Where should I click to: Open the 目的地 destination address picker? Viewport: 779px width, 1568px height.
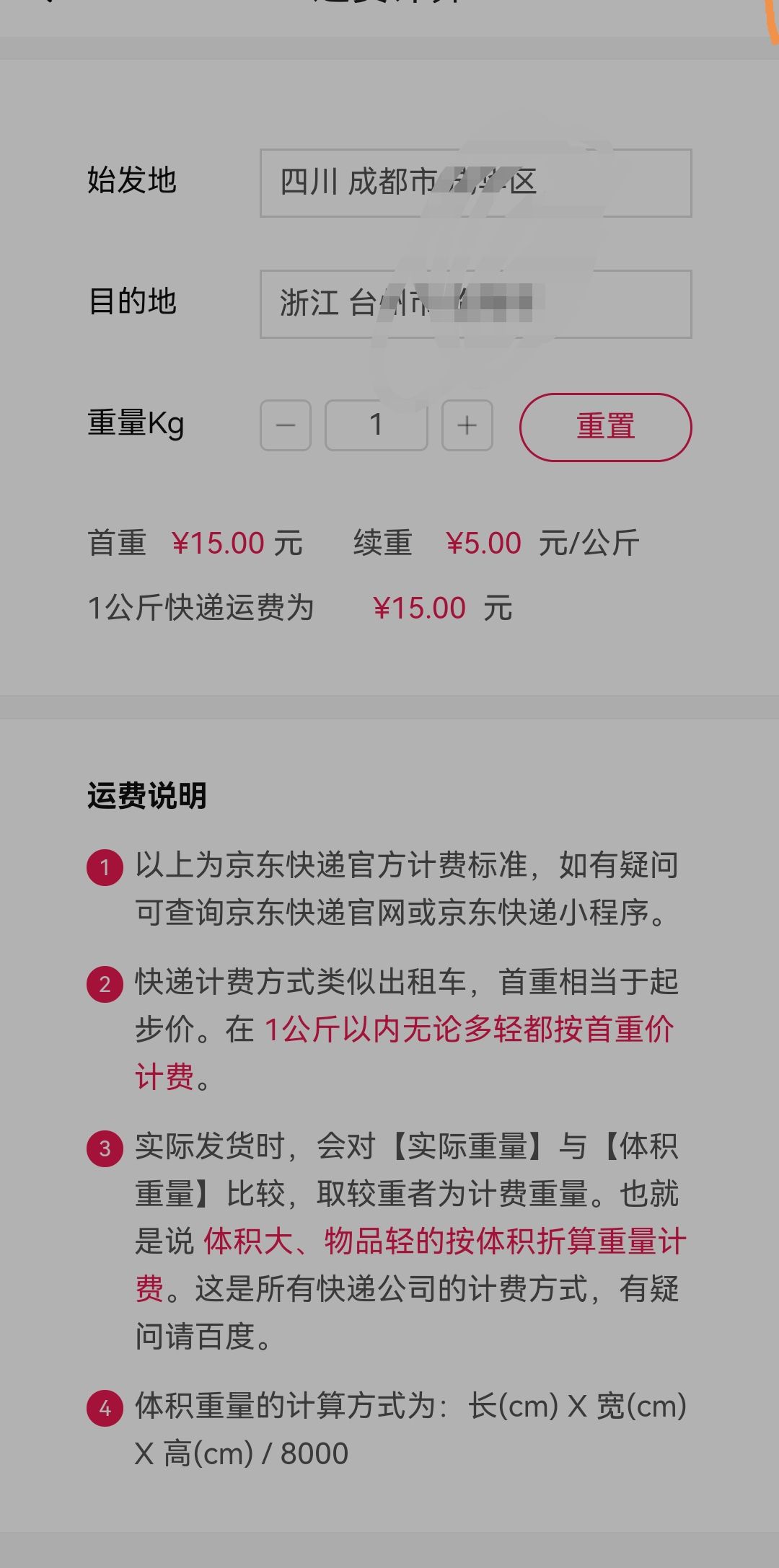pos(475,304)
